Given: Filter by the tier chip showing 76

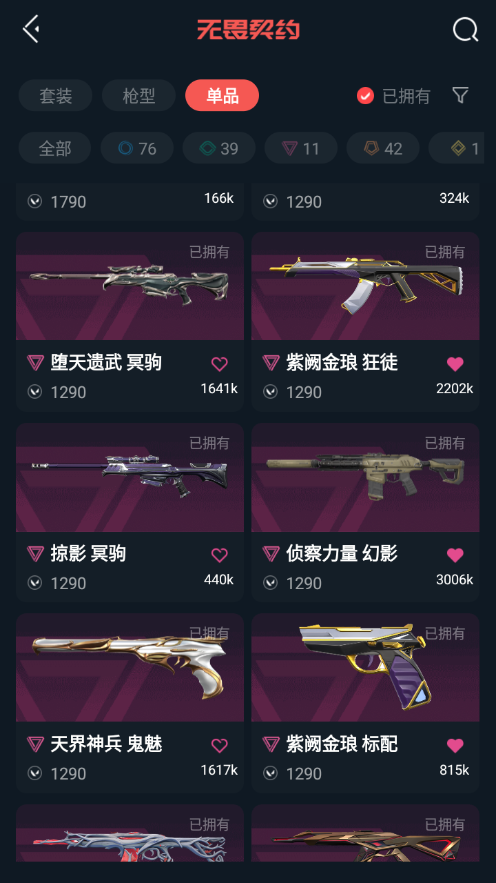Looking at the screenshot, I should pos(137,148).
